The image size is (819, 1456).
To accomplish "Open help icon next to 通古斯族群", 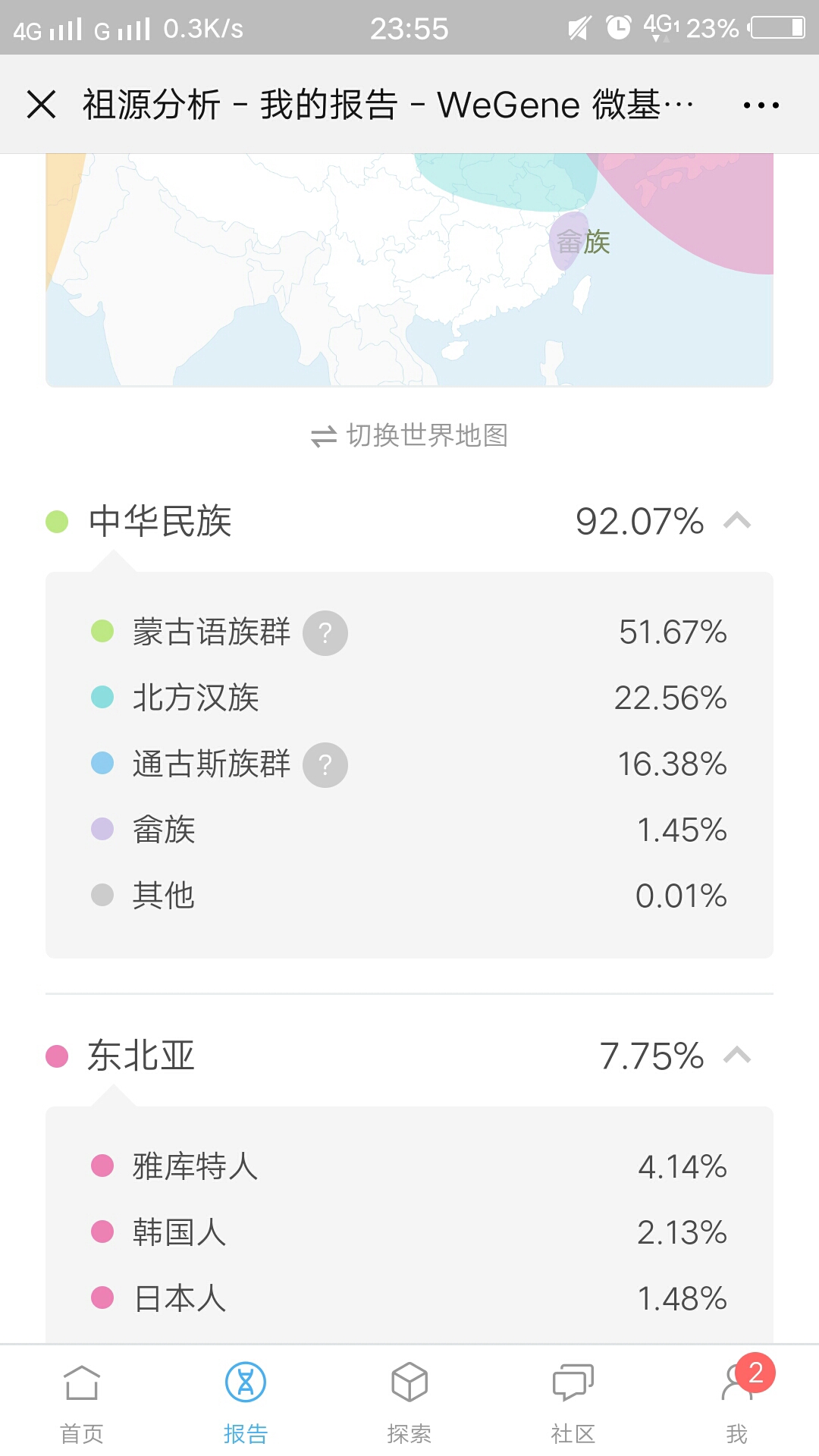I will click(325, 765).
